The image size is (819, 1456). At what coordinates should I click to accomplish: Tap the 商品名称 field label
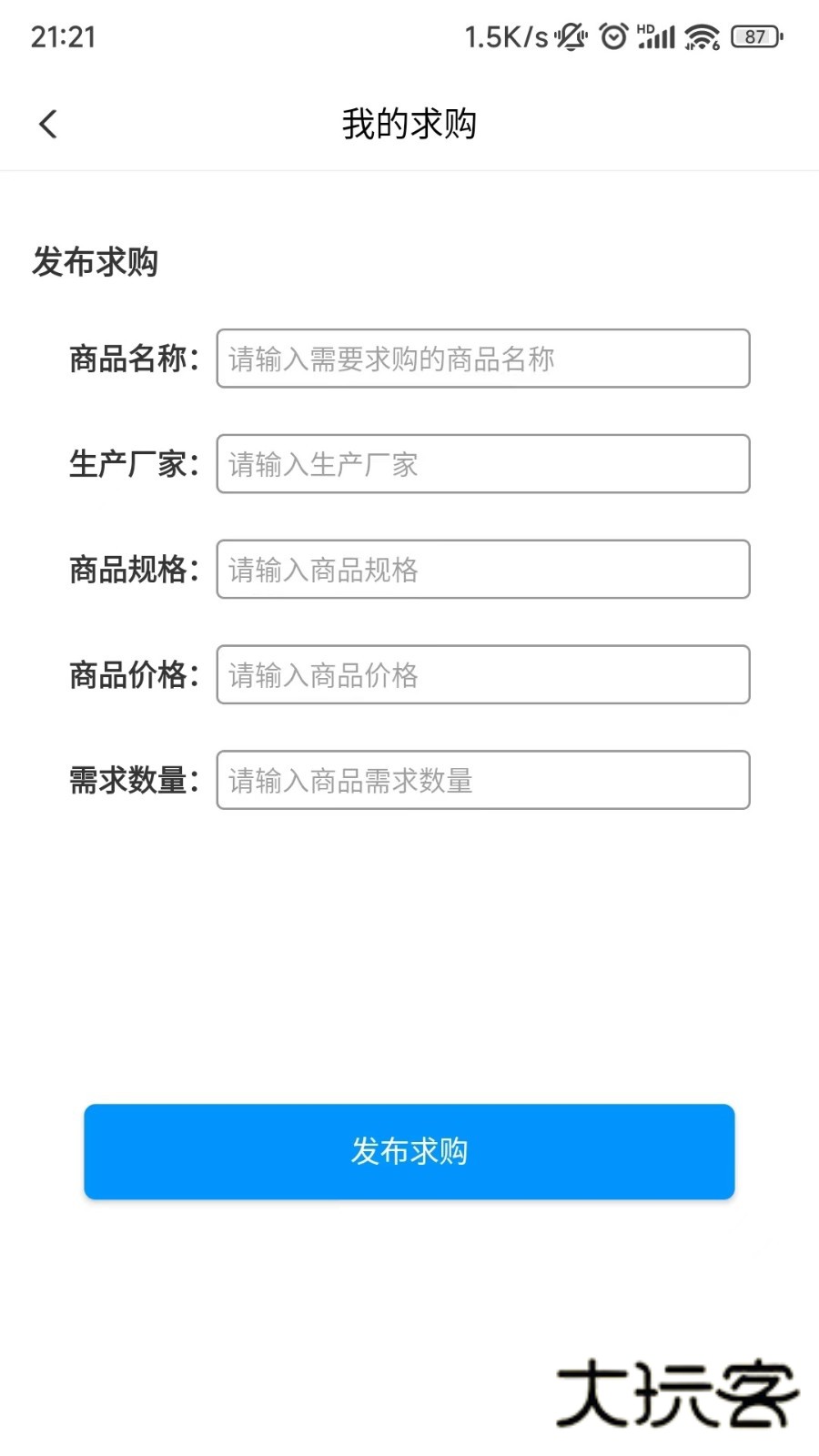(135, 359)
